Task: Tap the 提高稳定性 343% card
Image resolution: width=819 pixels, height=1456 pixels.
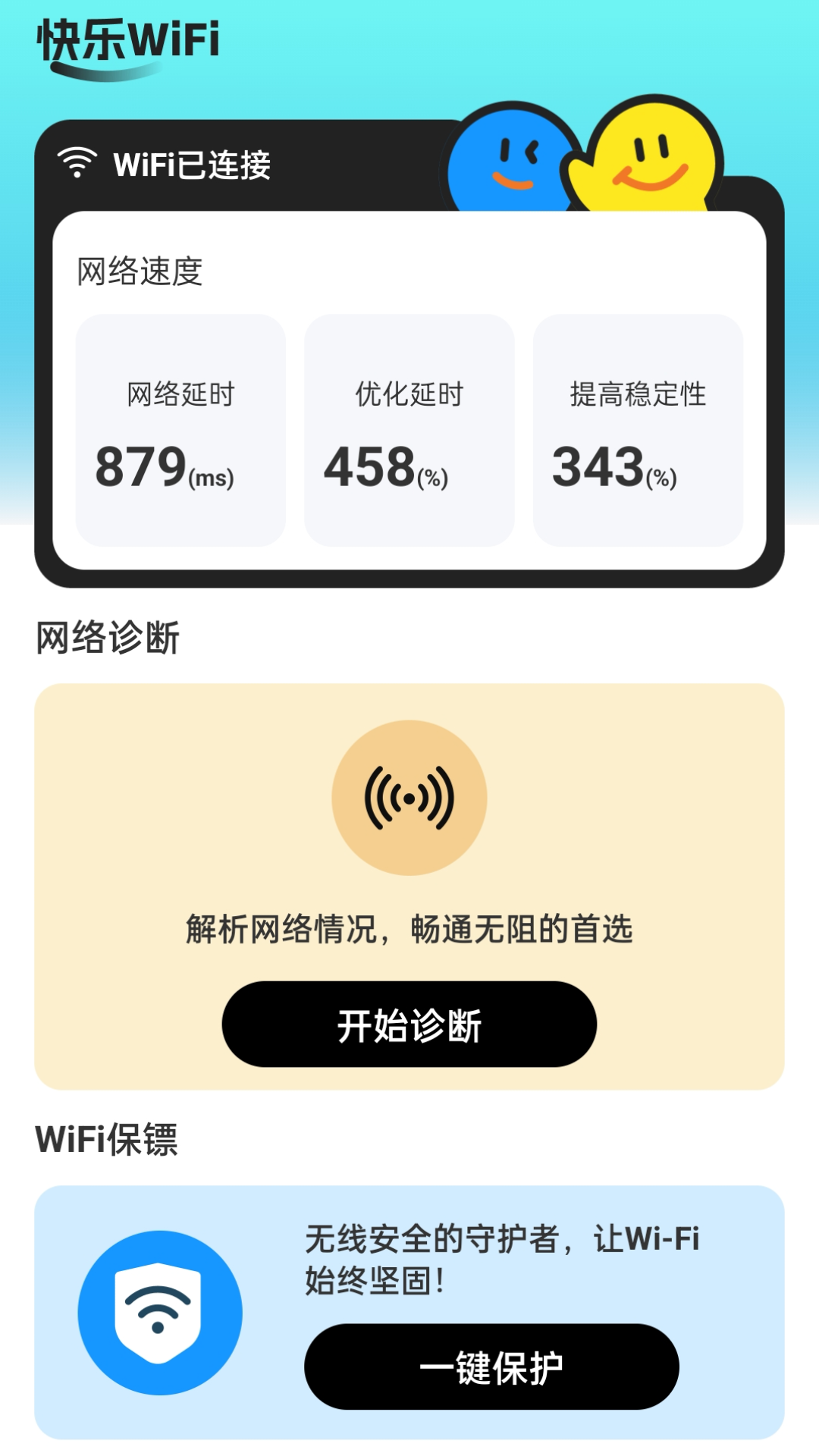Action: [639, 428]
